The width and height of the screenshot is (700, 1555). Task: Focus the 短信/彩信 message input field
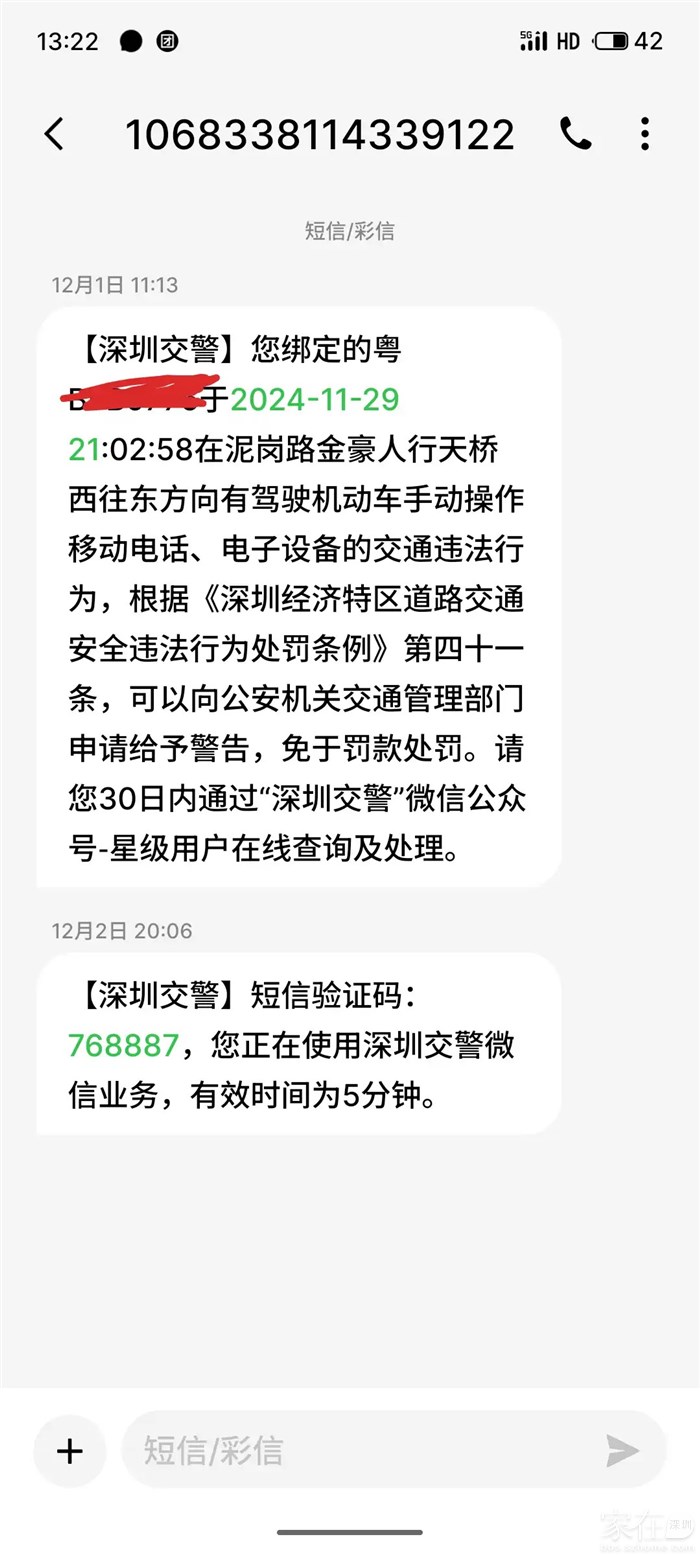[360, 1451]
